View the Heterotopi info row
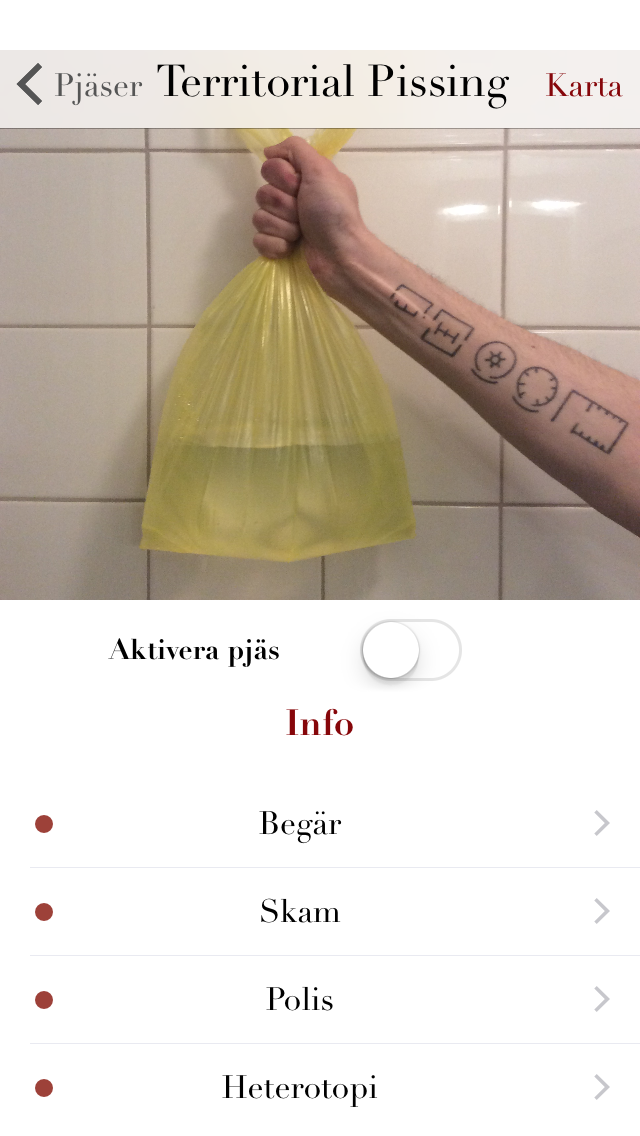This screenshot has width=640, height=1136. (x=320, y=1088)
